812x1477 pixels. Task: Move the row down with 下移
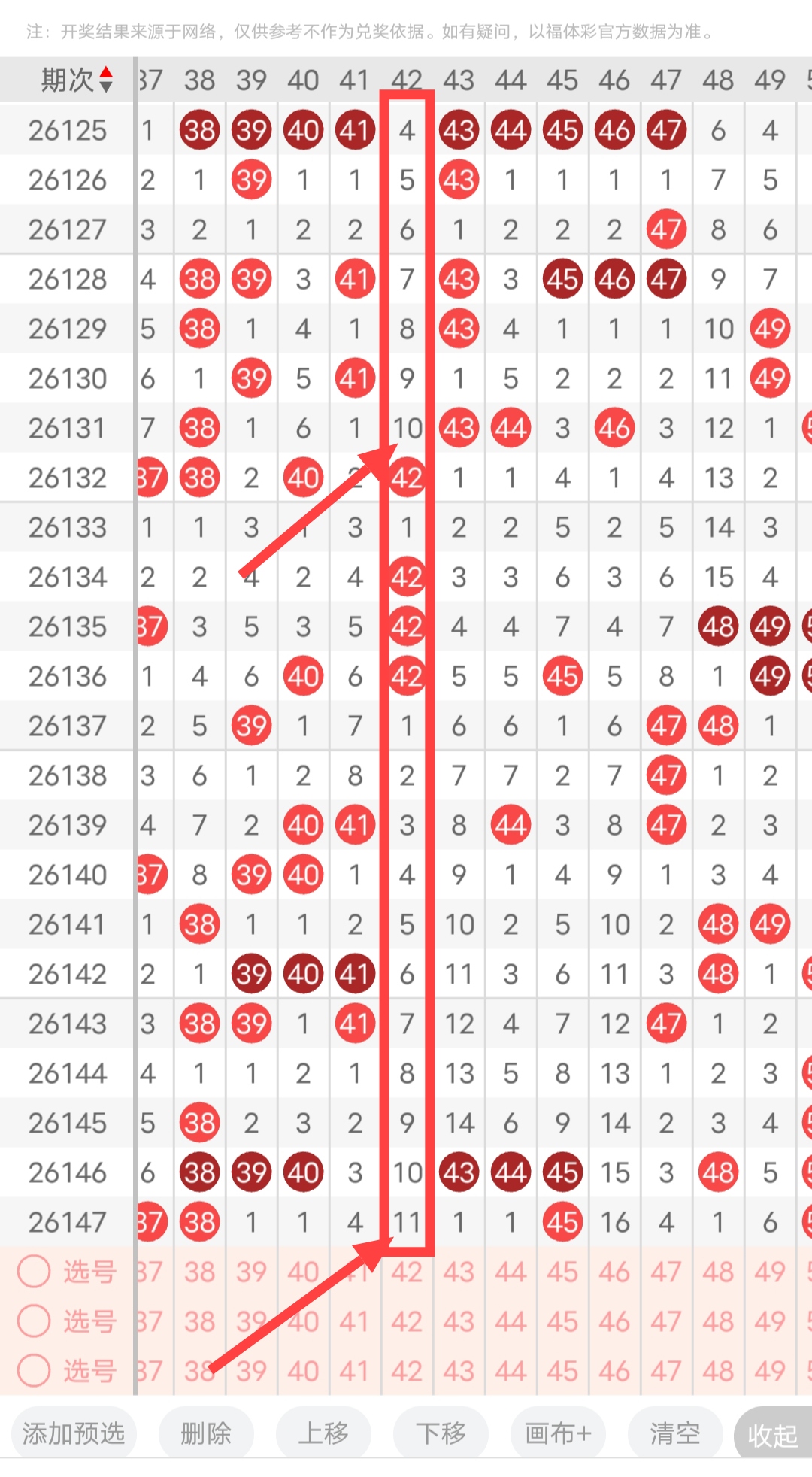(441, 1433)
